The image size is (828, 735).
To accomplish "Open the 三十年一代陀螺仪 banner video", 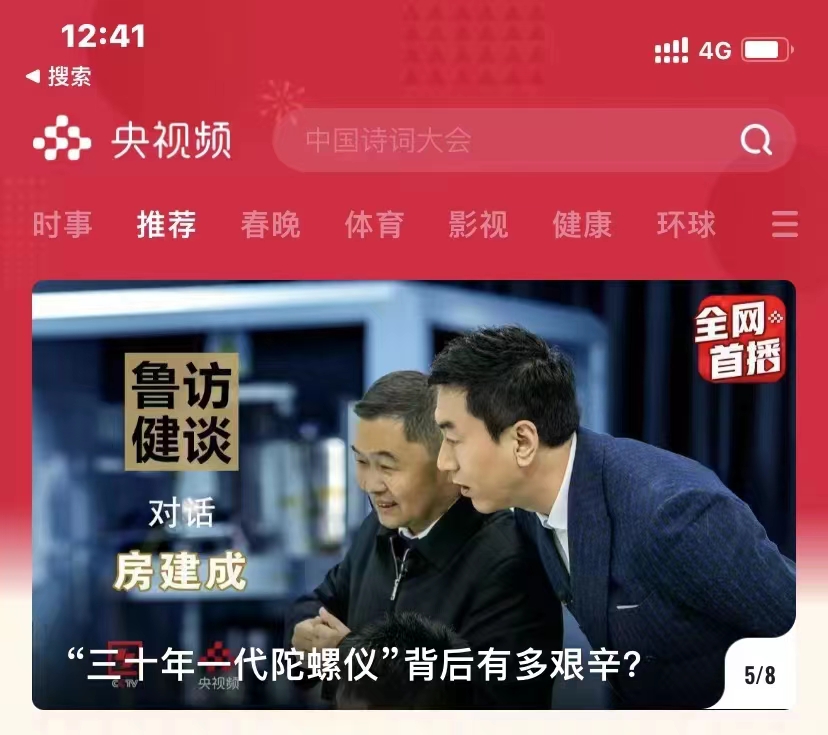I will tap(414, 495).
